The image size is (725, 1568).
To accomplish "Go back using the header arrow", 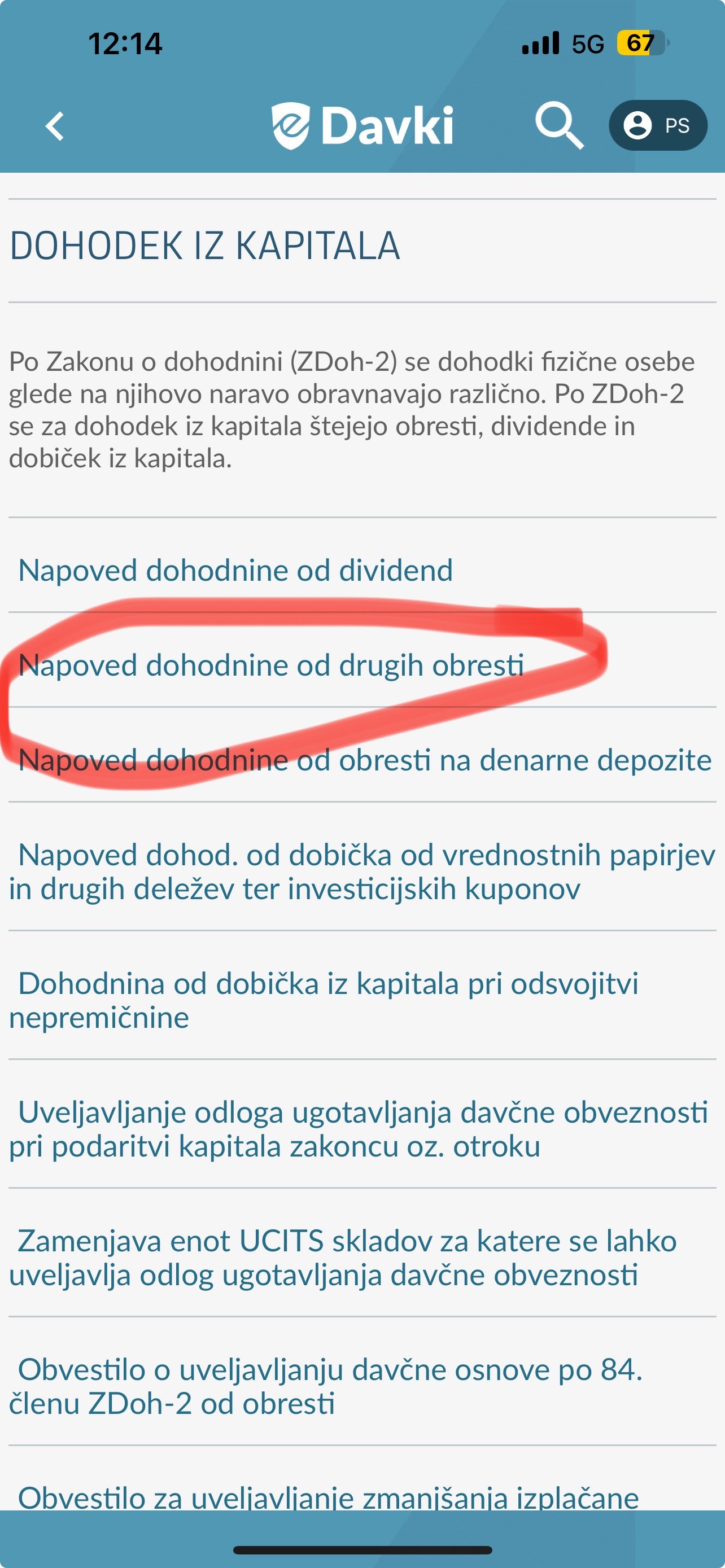I will coord(55,126).
